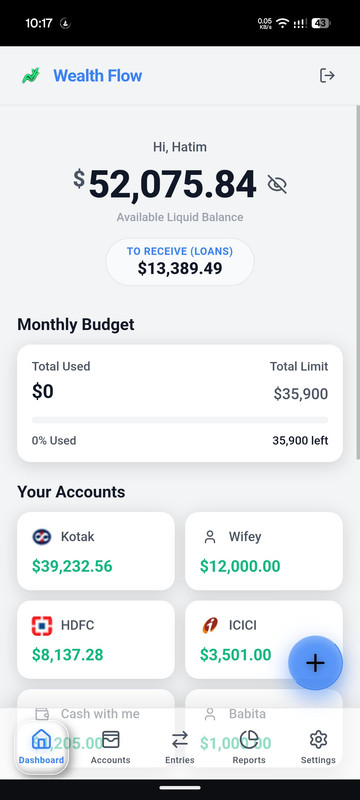Open the To Receive (Loans) pill
The height and width of the screenshot is (800, 360).
coord(179,262)
